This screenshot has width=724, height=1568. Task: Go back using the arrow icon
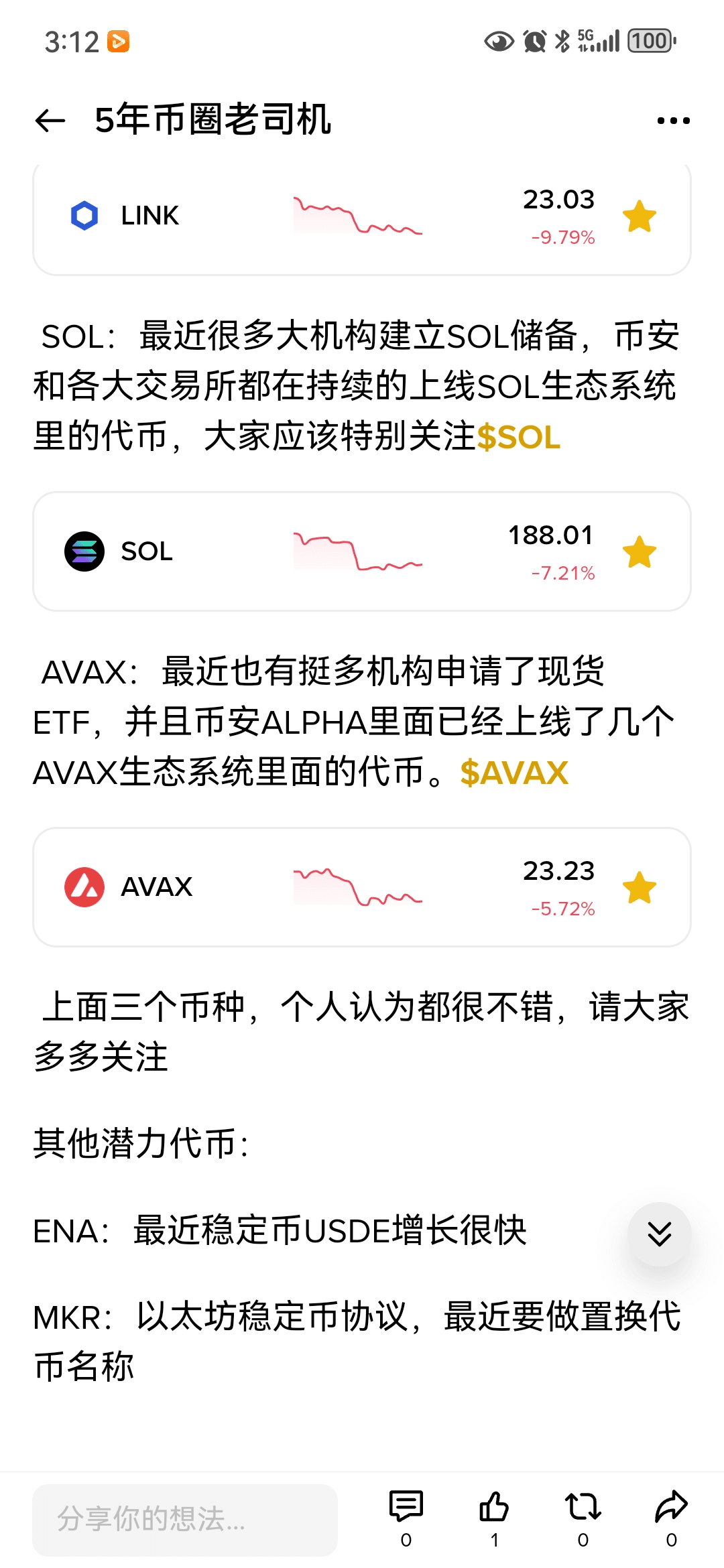coord(50,121)
